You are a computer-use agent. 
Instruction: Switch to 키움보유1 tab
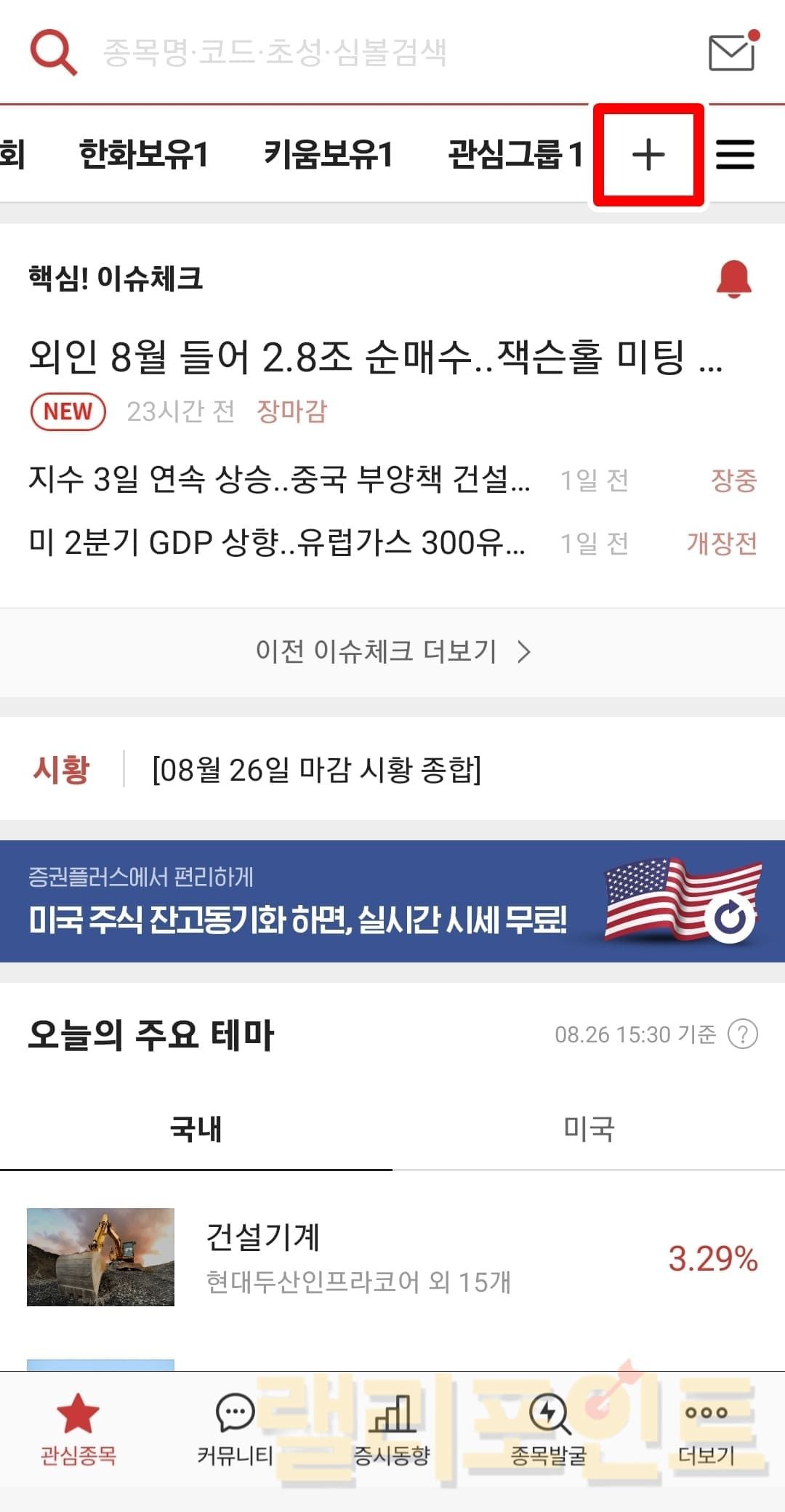click(328, 154)
